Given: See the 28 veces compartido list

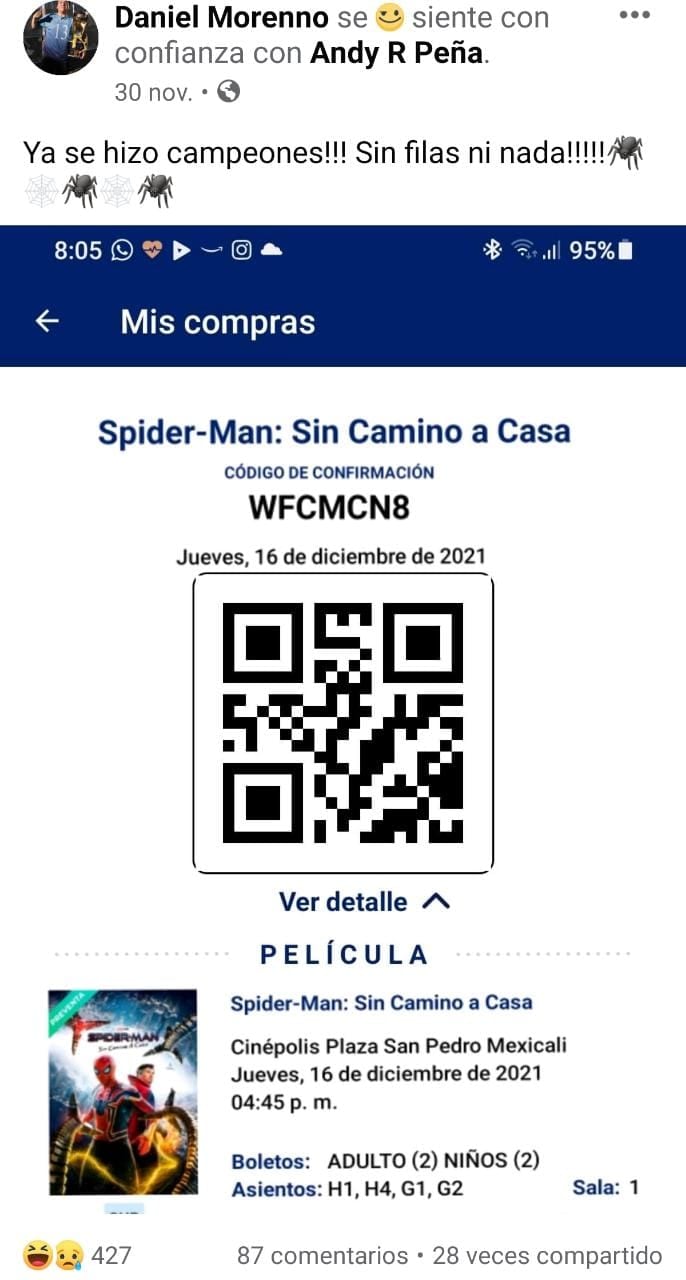Looking at the screenshot, I should click(547, 1255).
